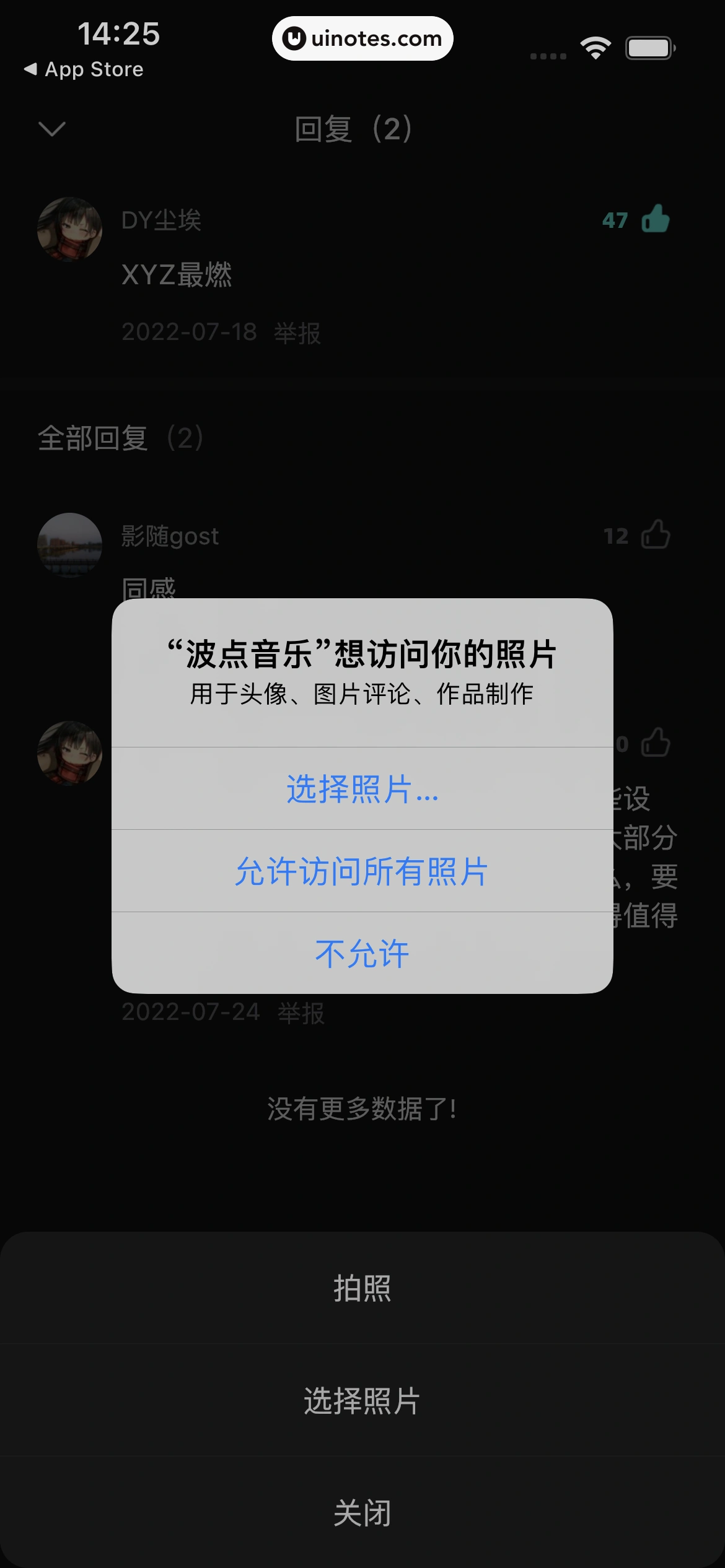The width and height of the screenshot is (725, 1568).
Task: Deny photo access by tapping 不允许
Action: pyautogui.click(x=362, y=954)
